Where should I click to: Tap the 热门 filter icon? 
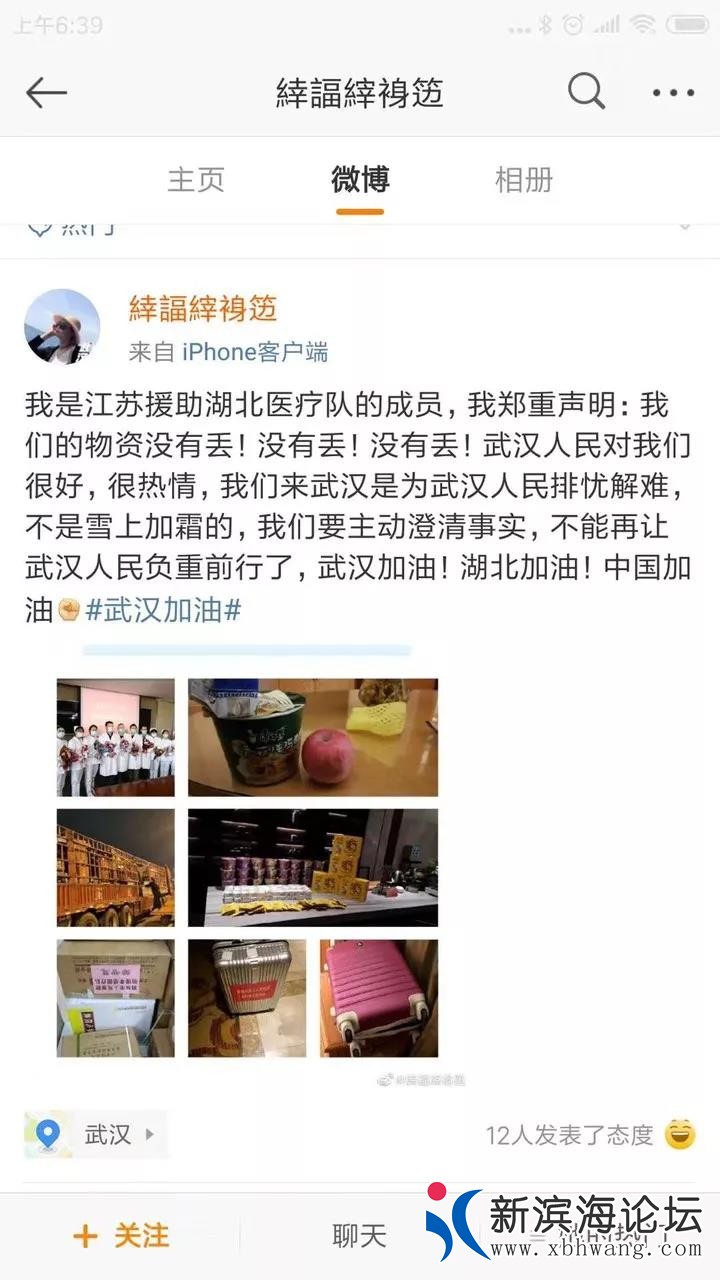(40, 226)
